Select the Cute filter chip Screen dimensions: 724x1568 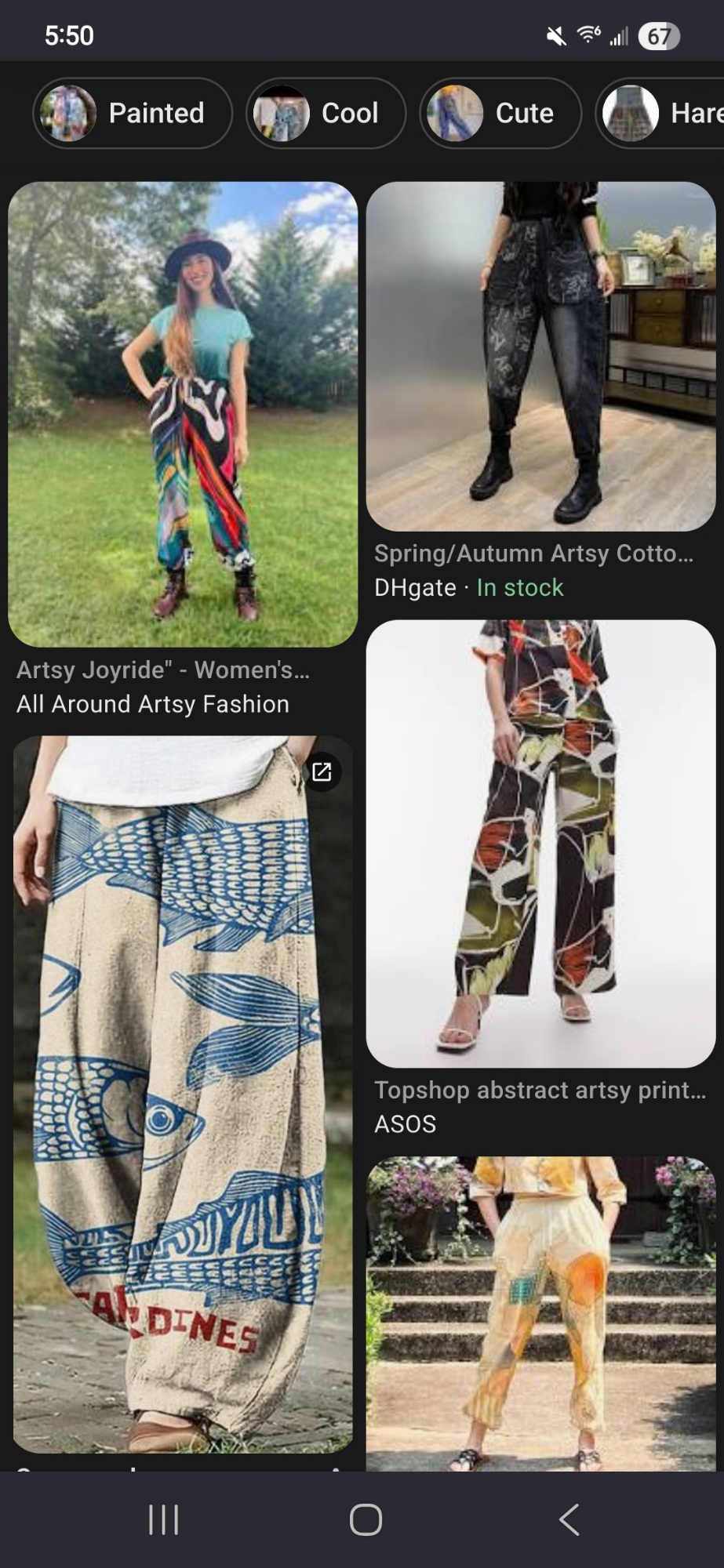500,113
